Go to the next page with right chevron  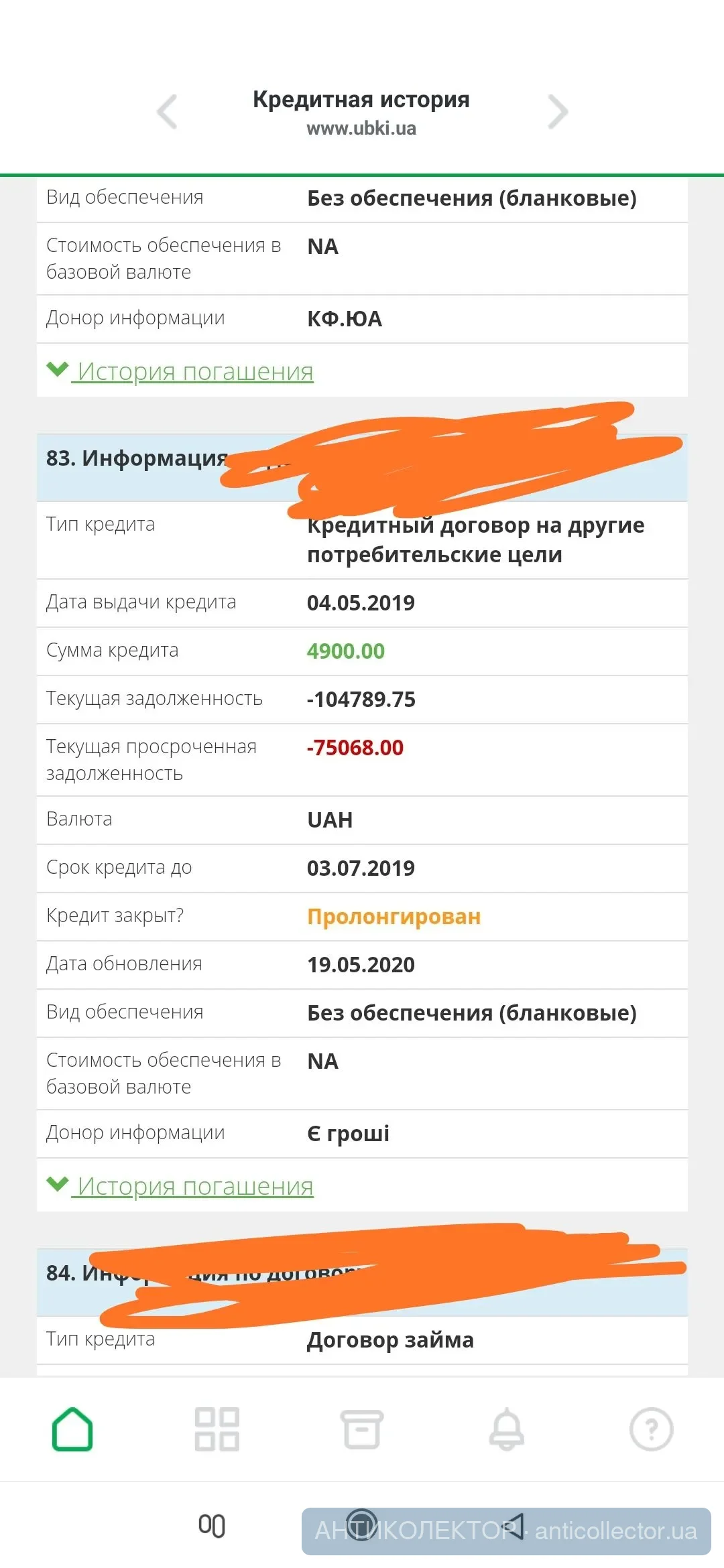(557, 112)
